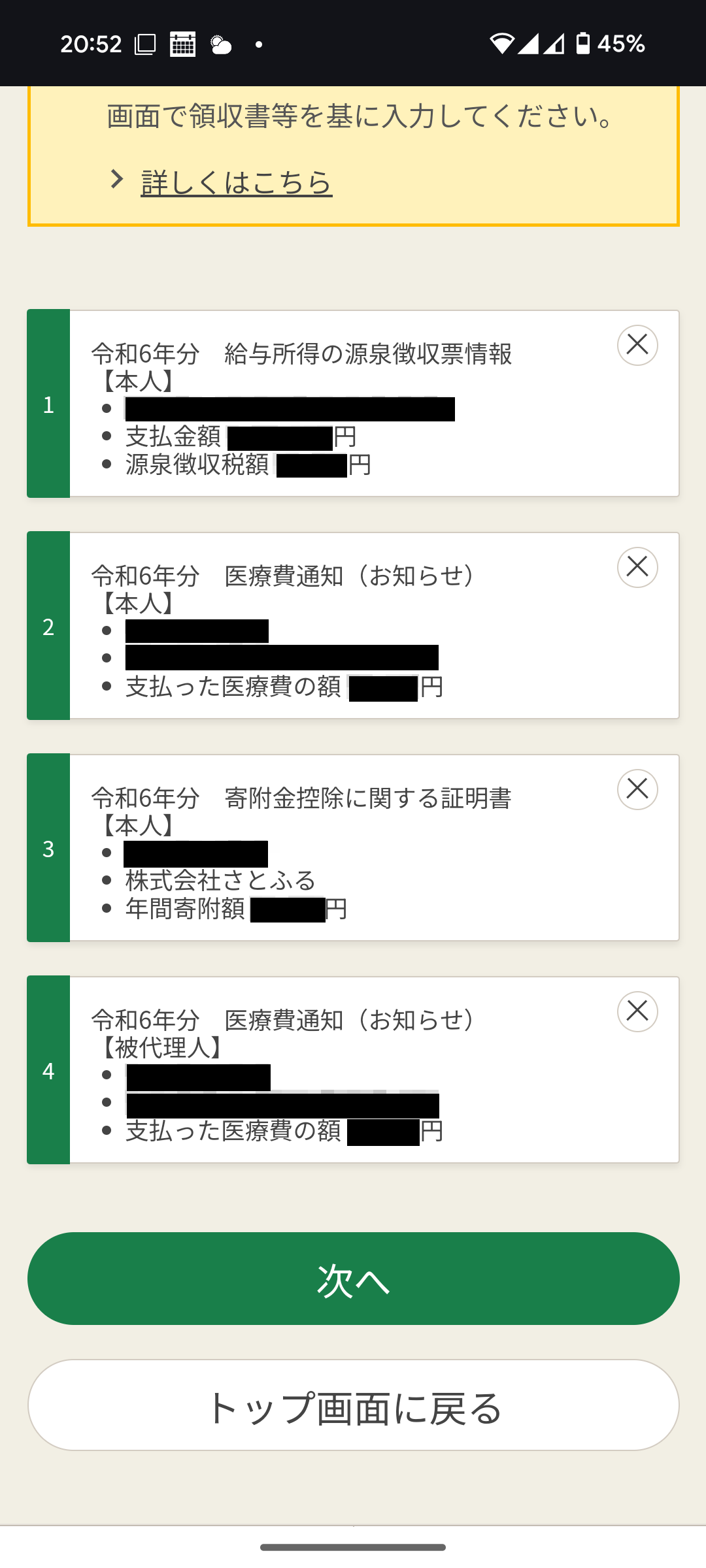
Task: Remove item 4 医療費通知 for 被代理人
Action: (x=637, y=1011)
